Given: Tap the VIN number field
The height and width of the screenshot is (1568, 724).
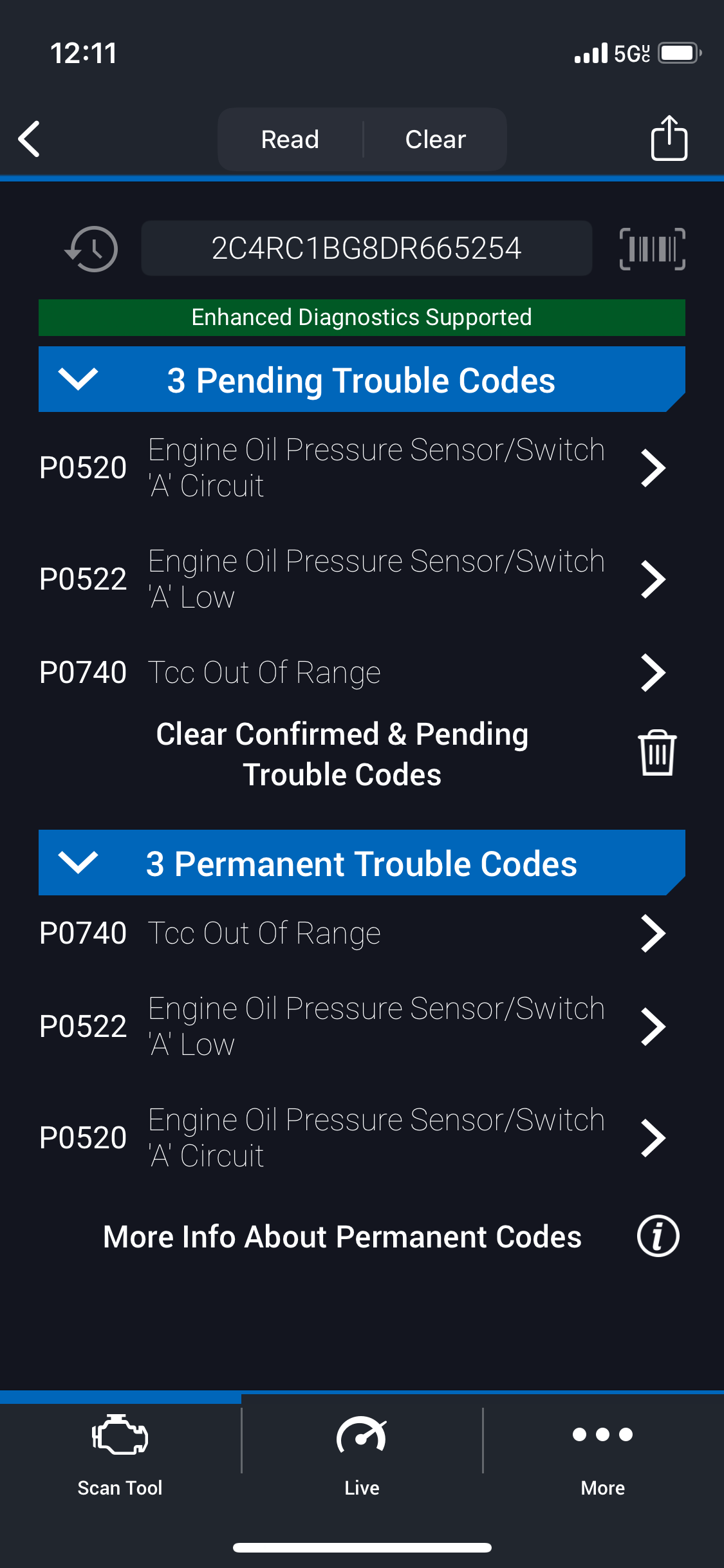Looking at the screenshot, I should (366, 248).
